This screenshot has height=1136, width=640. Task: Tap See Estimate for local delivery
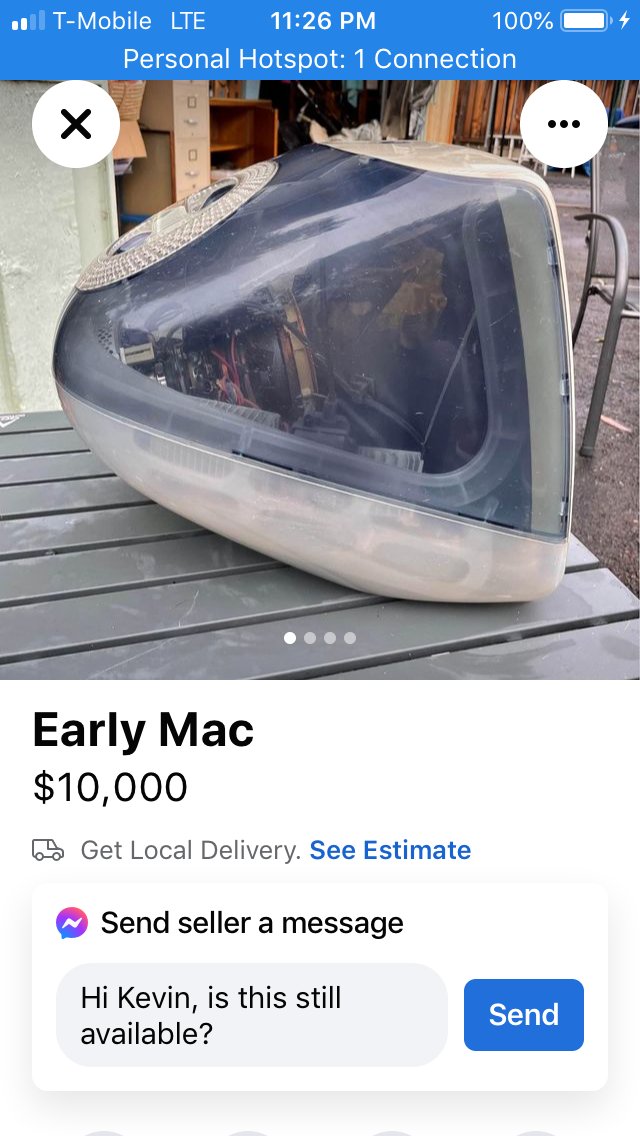(390, 850)
